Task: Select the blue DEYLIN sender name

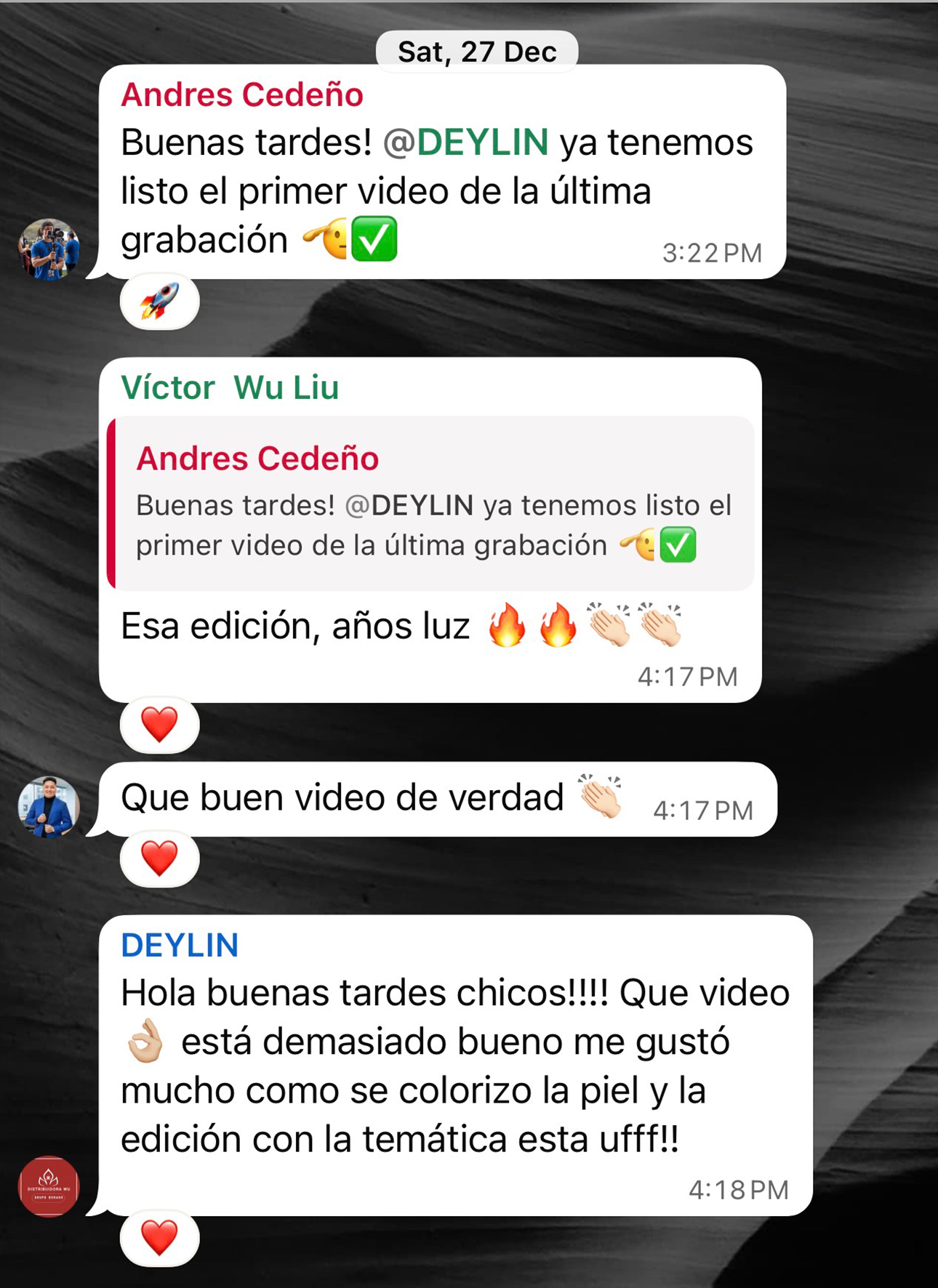Action: tap(180, 945)
